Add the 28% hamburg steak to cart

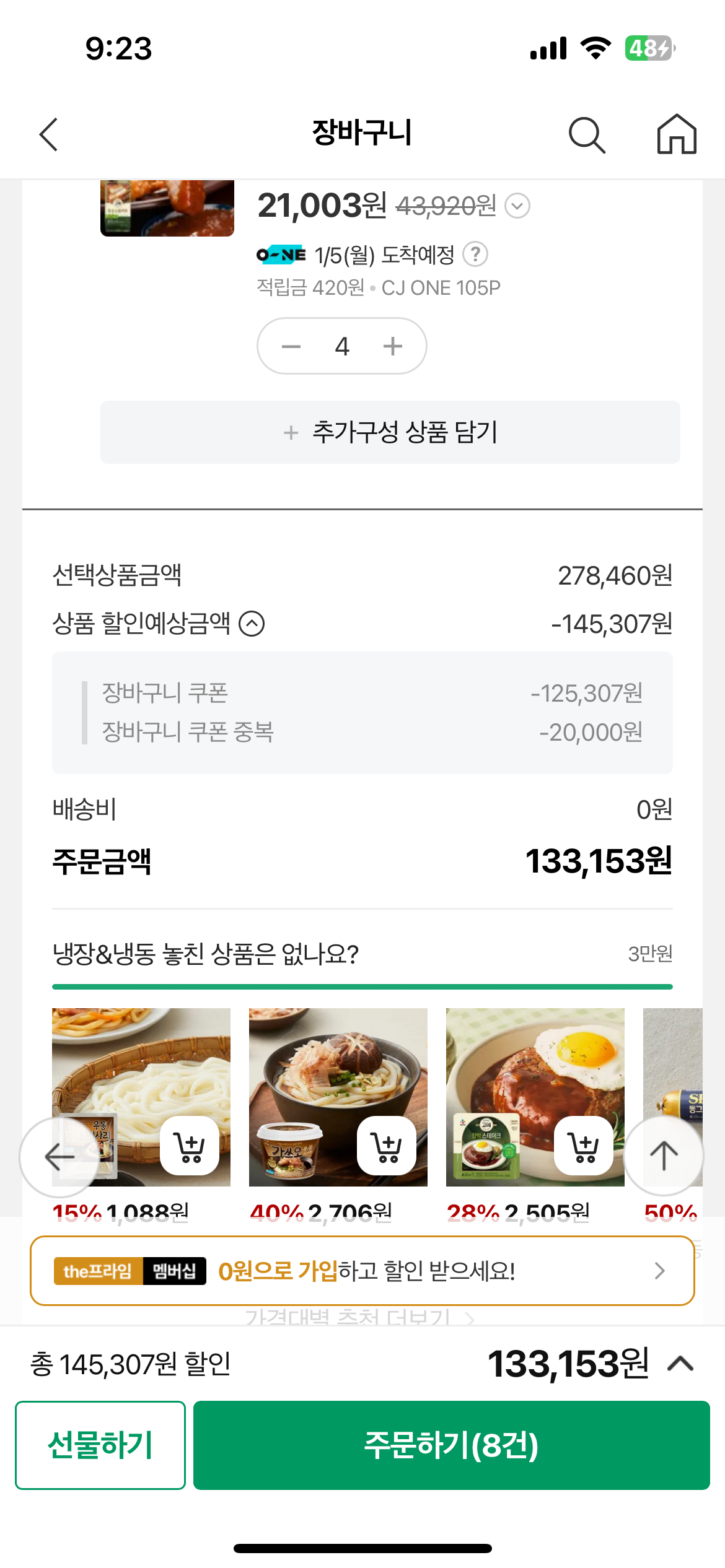[584, 1146]
